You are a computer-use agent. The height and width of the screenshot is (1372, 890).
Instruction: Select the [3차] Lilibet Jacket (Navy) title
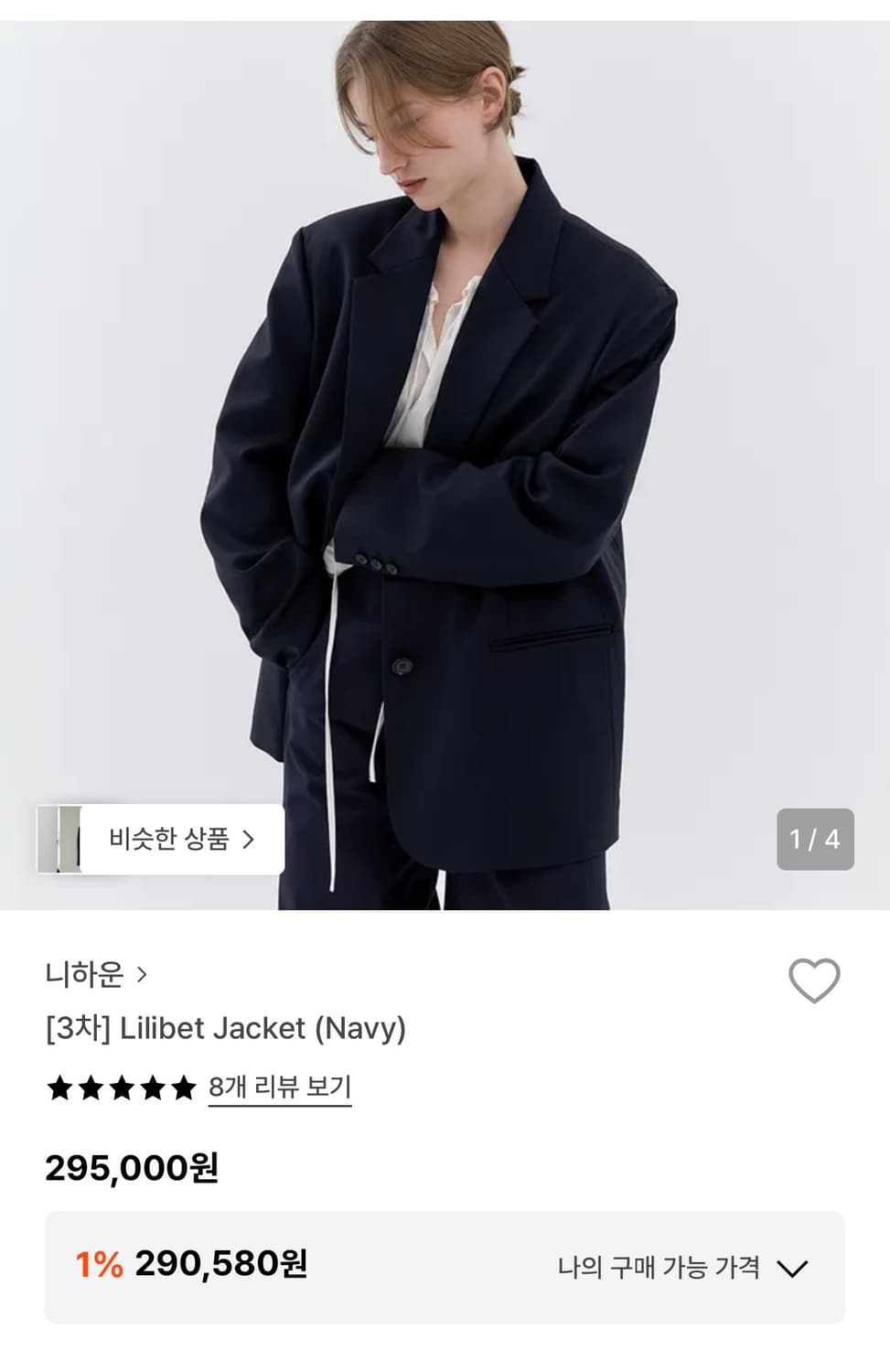(224, 1028)
